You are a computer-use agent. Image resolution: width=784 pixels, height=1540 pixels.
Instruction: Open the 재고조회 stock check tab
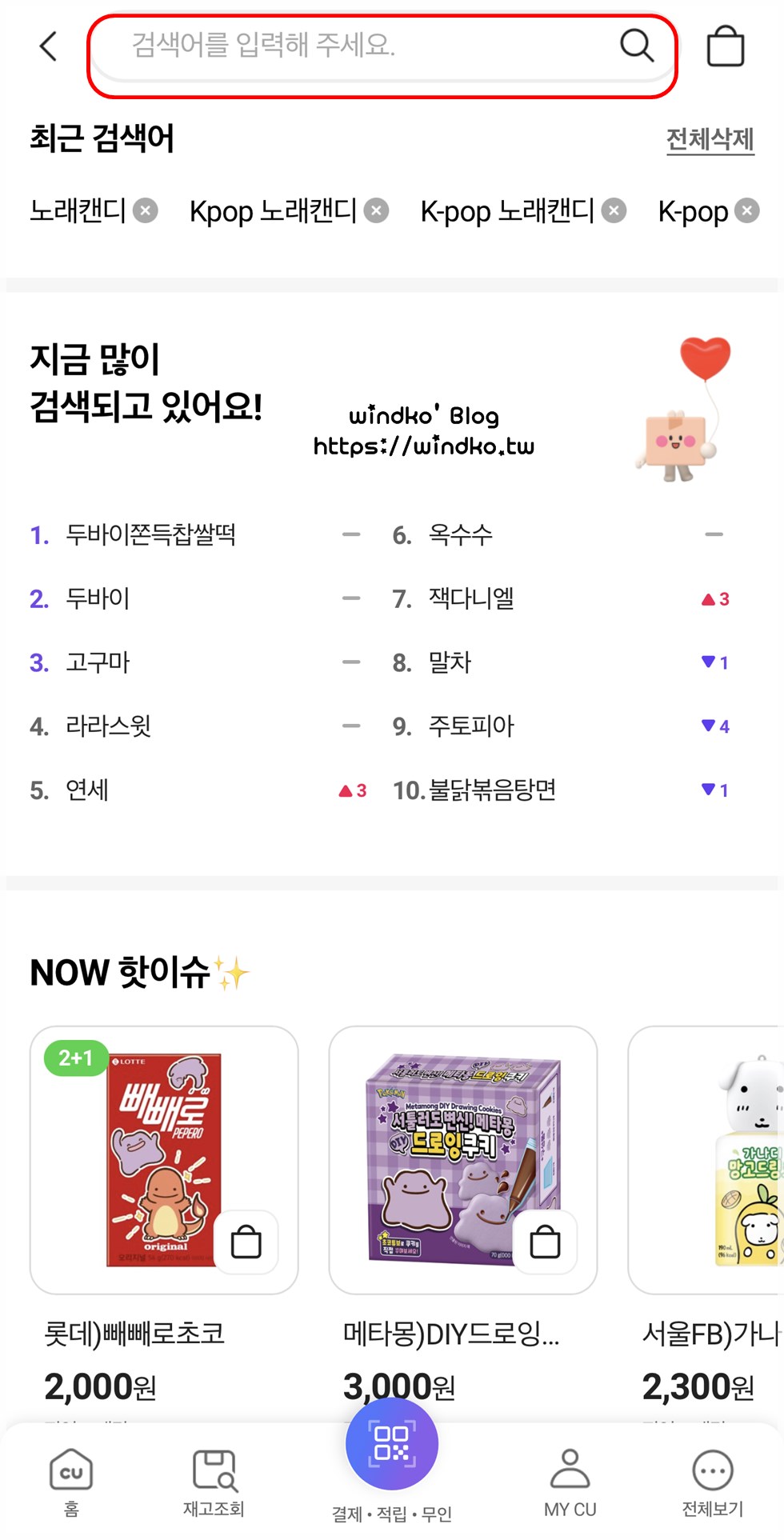(x=214, y=1482)
